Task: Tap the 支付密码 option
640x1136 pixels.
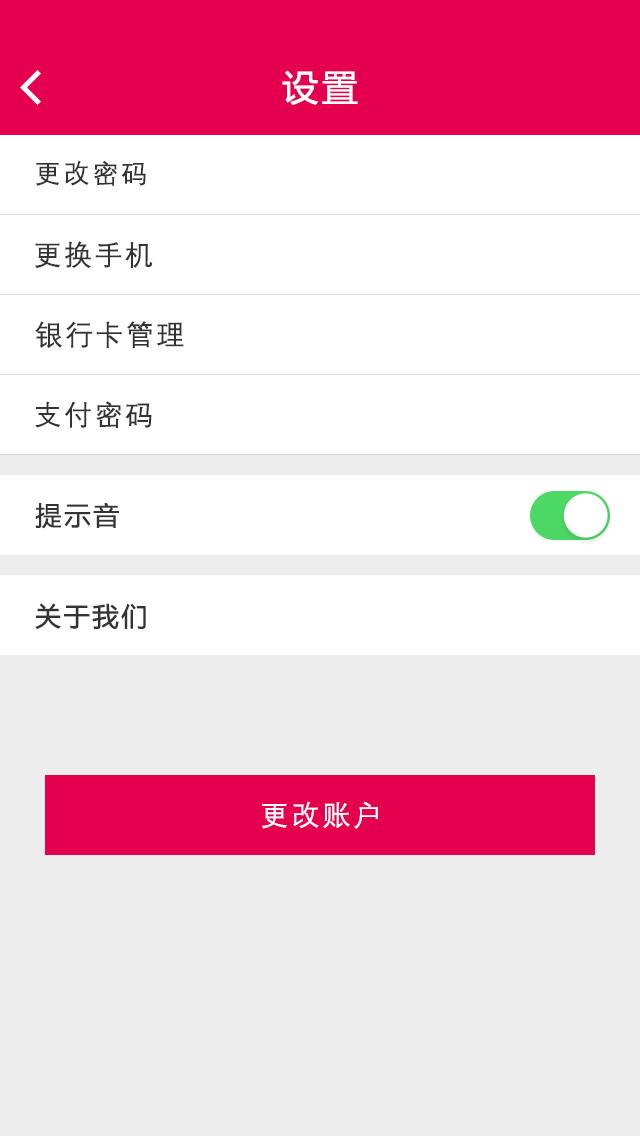Action: (320, 415)
